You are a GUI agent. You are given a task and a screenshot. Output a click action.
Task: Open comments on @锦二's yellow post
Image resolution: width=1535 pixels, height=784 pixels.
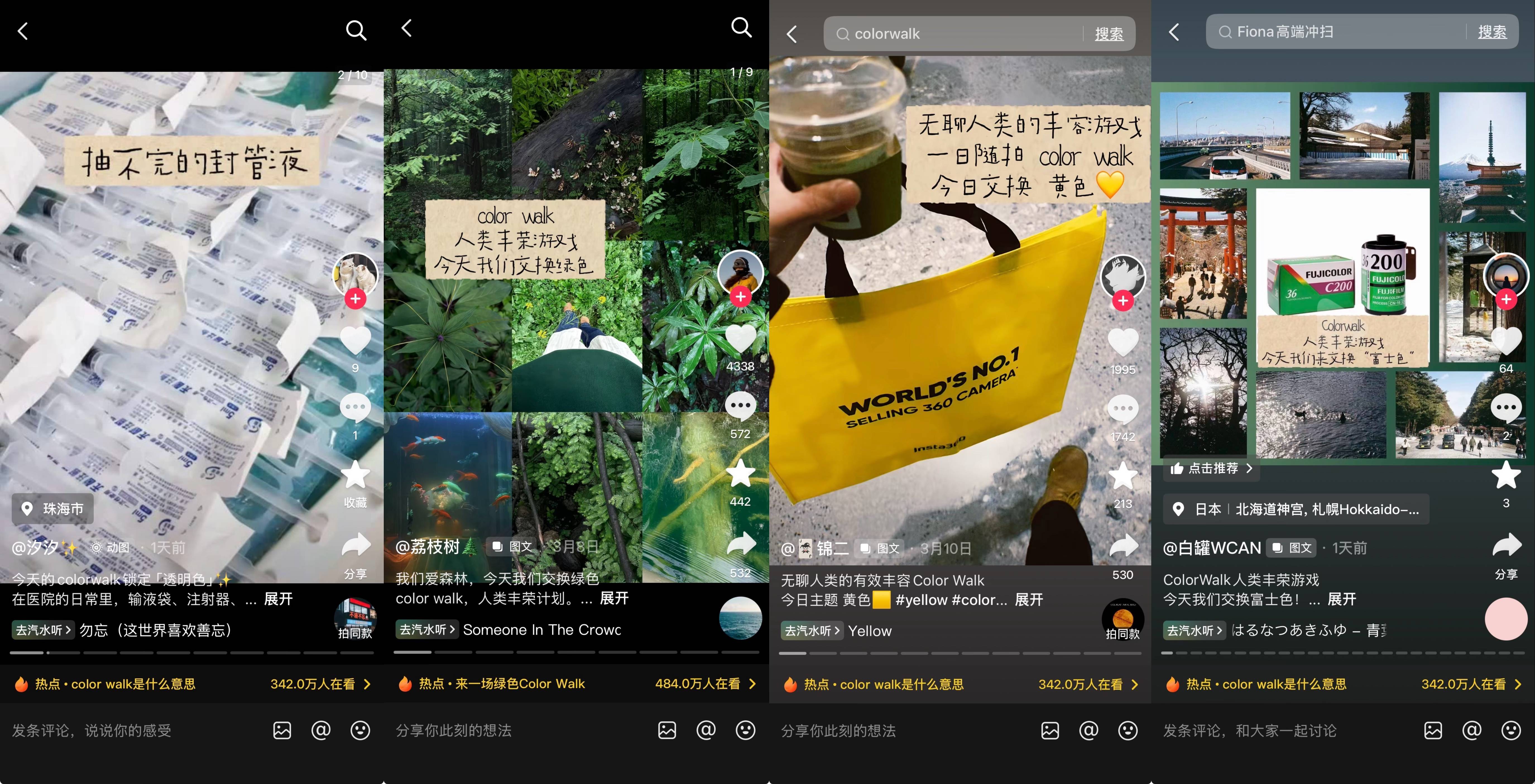point(1123,410)
